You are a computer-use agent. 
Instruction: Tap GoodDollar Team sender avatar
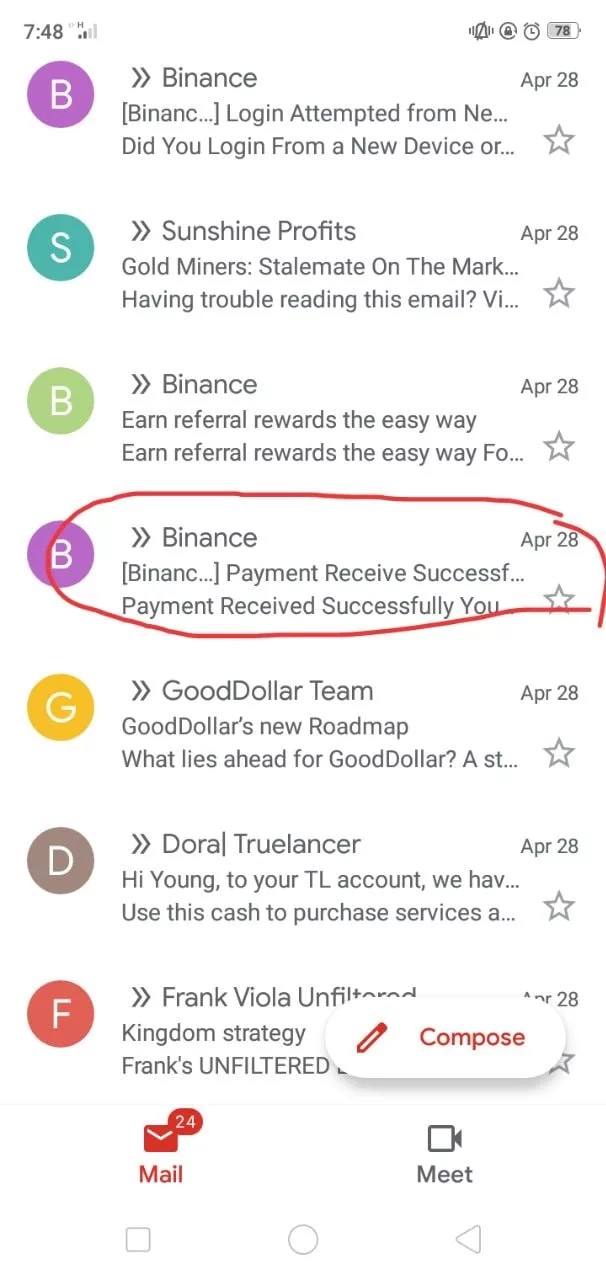61,707
